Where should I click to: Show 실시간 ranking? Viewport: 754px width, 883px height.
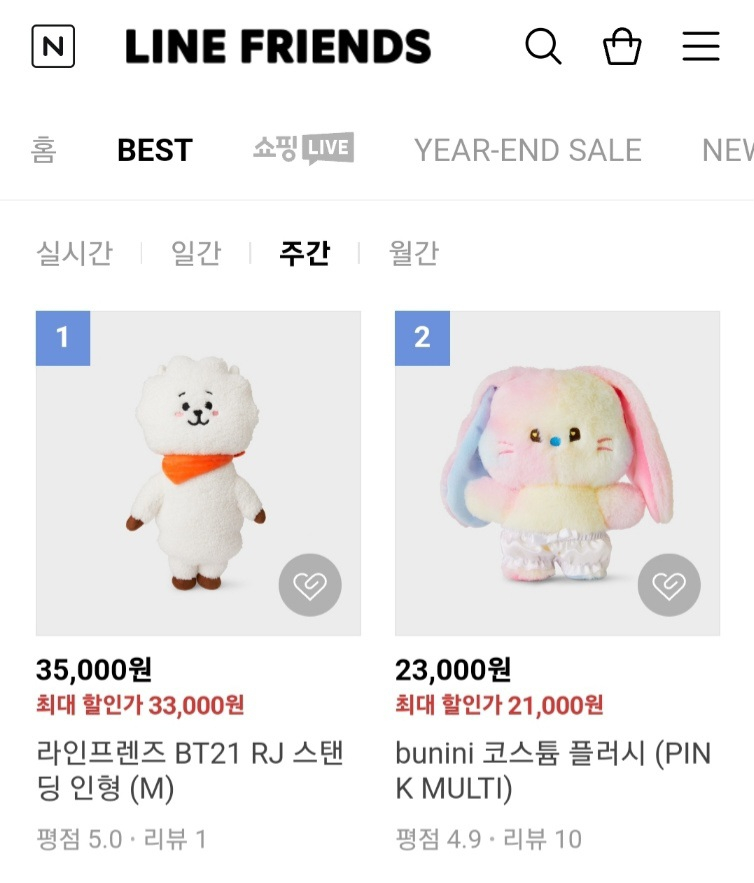coord(74,253)
